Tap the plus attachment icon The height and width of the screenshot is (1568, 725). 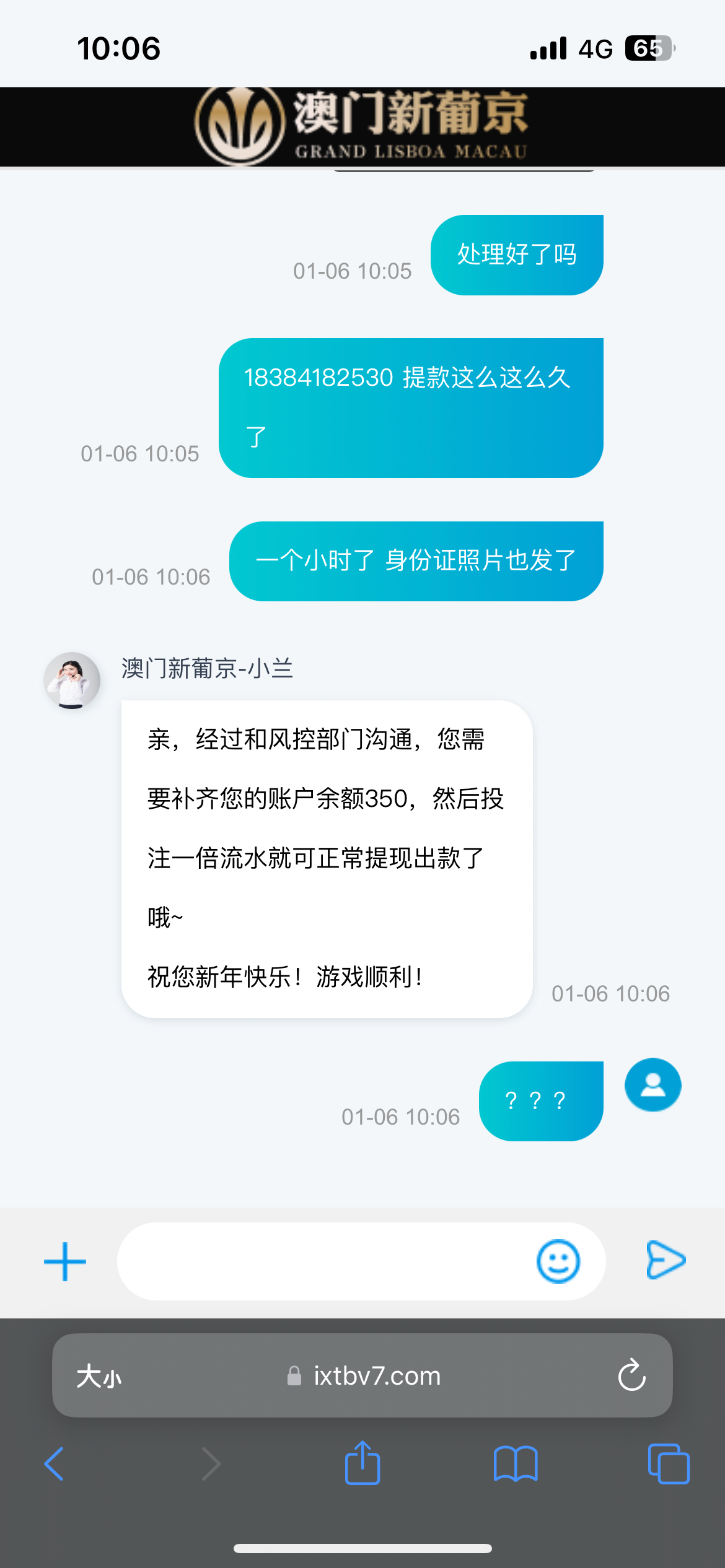[65, 1261]
